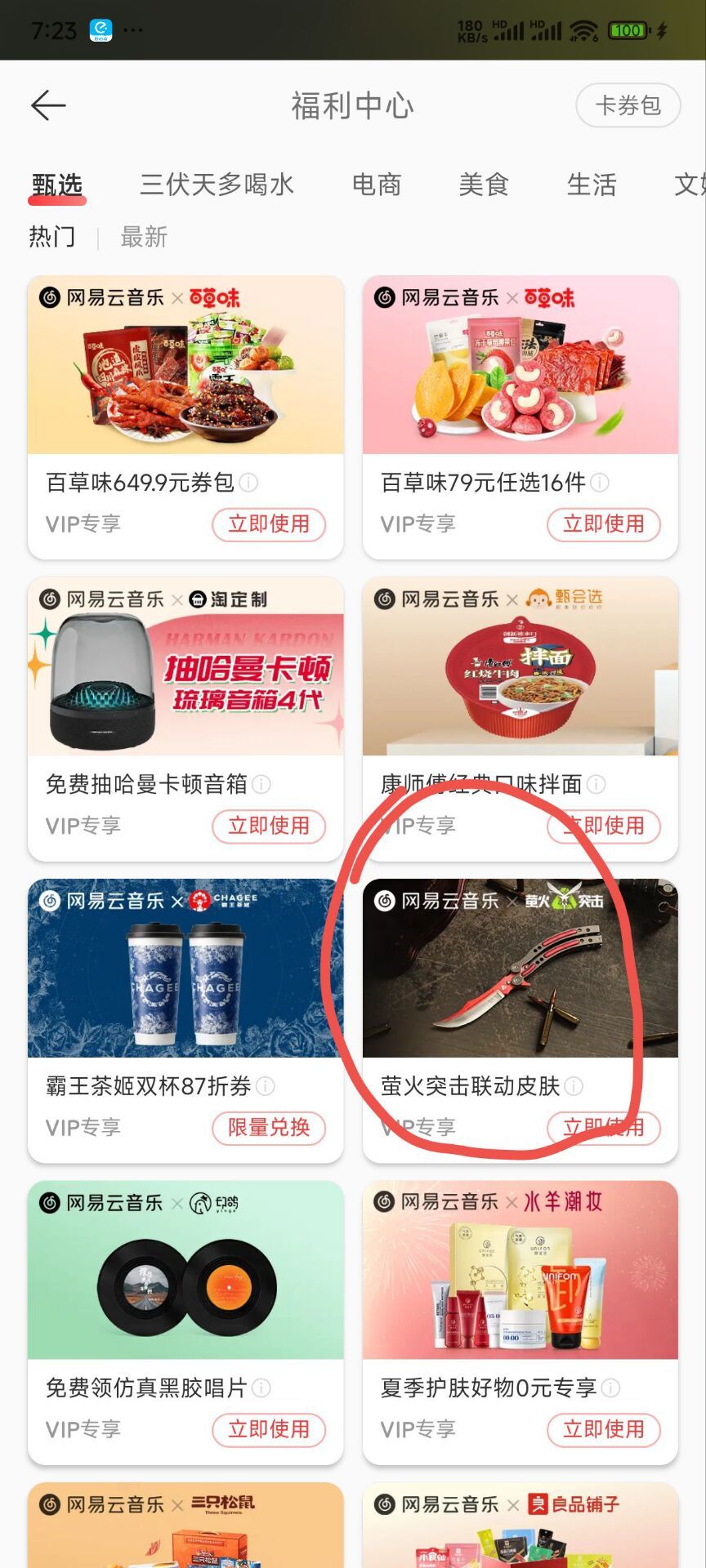View info icon next to 百草味649.9元券包
The image size is (706, 1568).
(x=249, y=483)
